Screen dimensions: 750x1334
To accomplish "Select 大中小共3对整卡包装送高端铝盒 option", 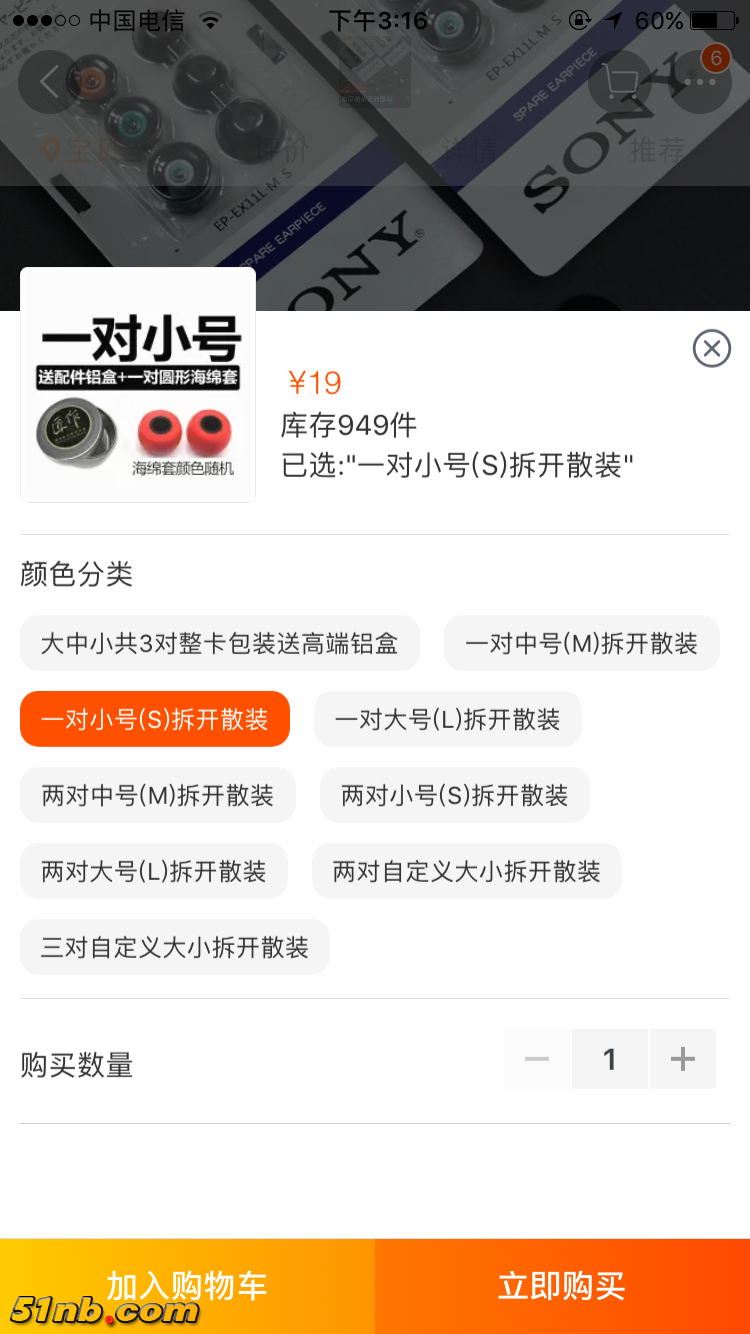I will click(219, 643).
